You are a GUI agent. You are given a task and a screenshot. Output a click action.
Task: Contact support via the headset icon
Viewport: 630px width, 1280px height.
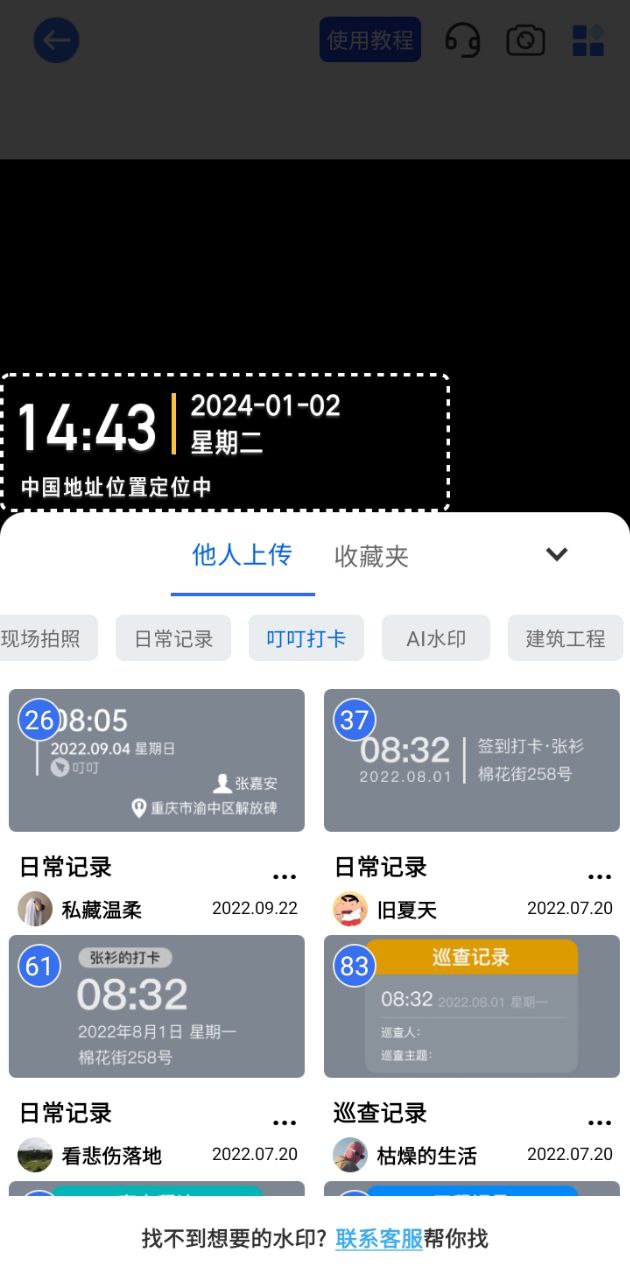click(x=462, y=41)
